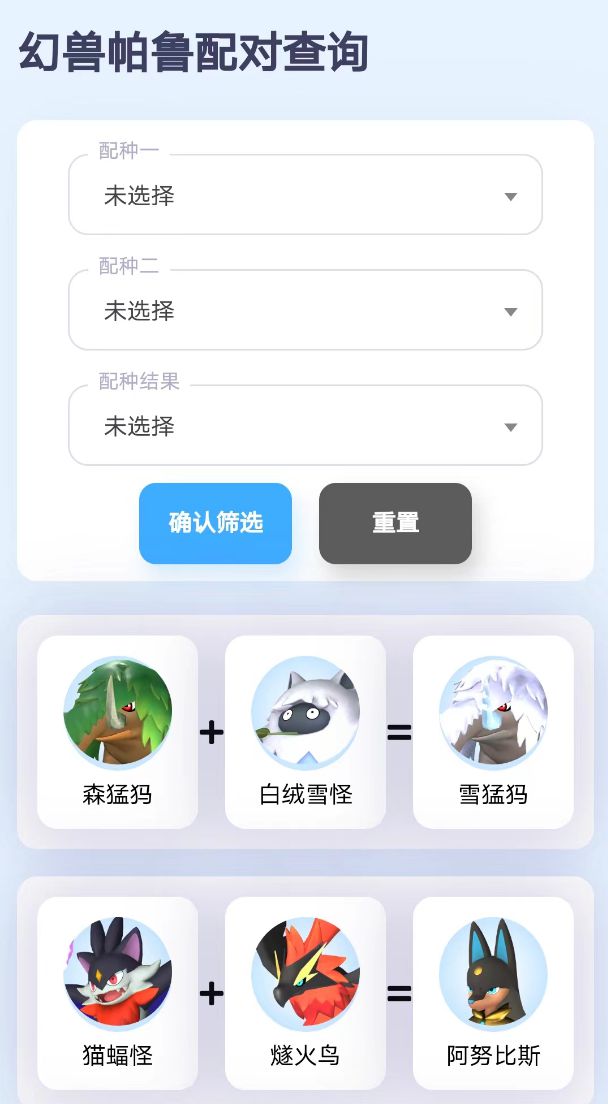View the 阿努比斯 result card

pos(493,993)
